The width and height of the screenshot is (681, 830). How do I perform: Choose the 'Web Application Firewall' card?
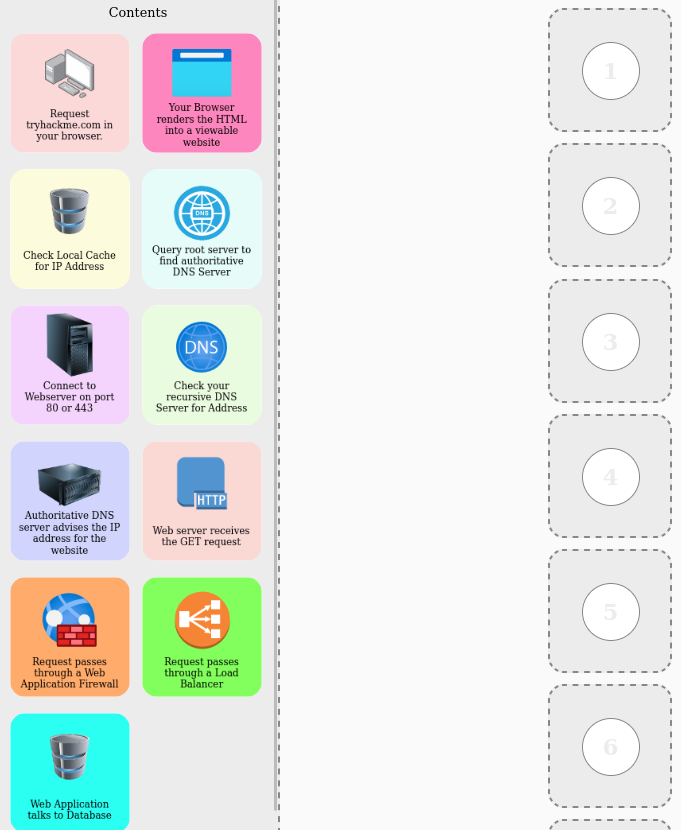pos(70,637)
